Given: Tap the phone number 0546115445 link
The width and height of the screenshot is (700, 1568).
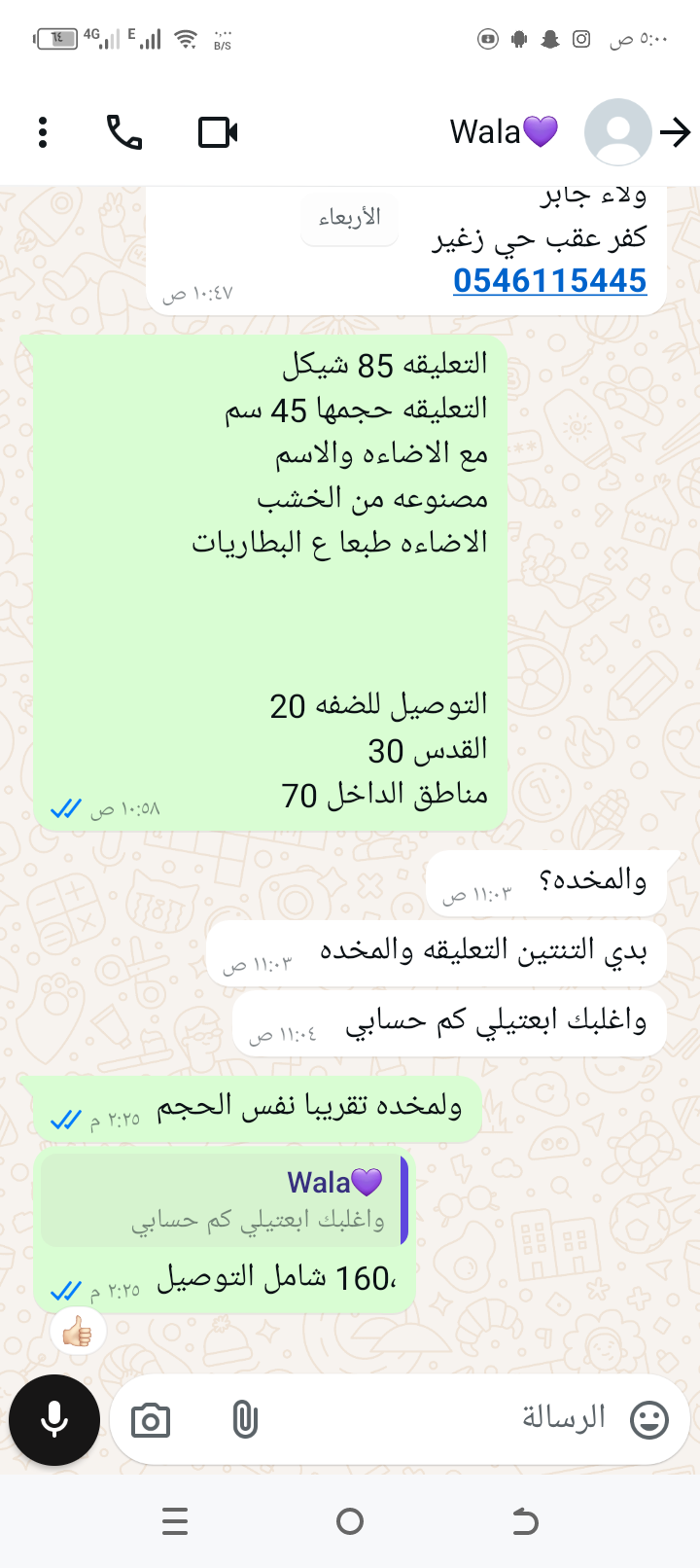Looking at the screenshot, I should [x=549, y=281].
